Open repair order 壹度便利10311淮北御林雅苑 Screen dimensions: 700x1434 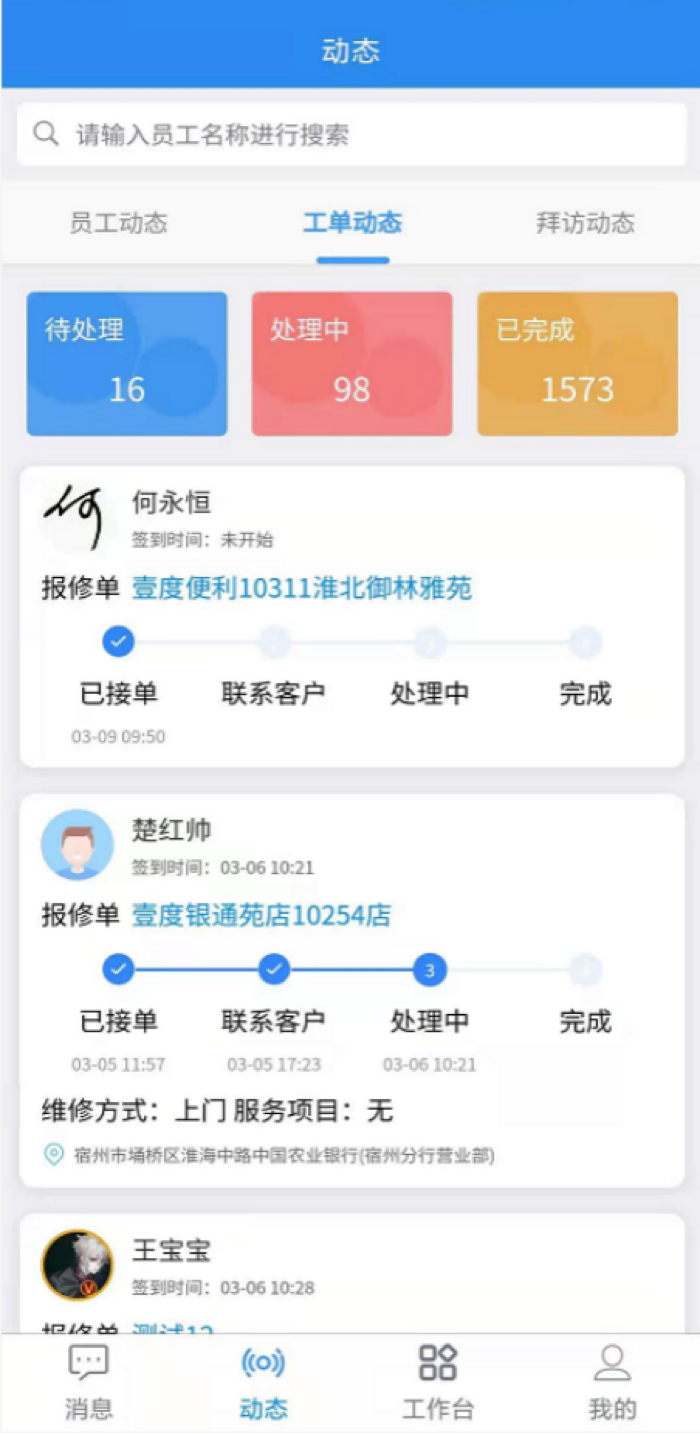[301, 588]
